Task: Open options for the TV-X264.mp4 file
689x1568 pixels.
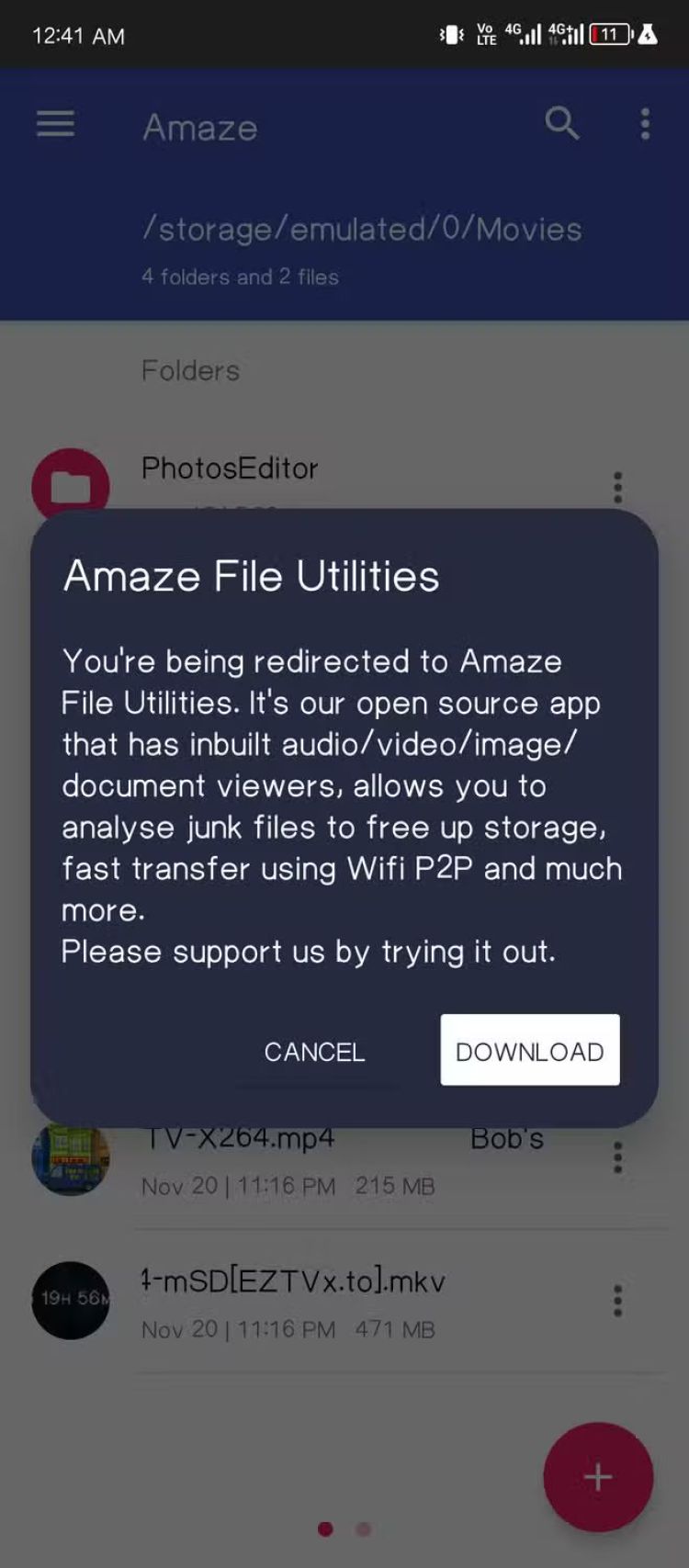Action: pyautogui.click(x=618, y=1157)
